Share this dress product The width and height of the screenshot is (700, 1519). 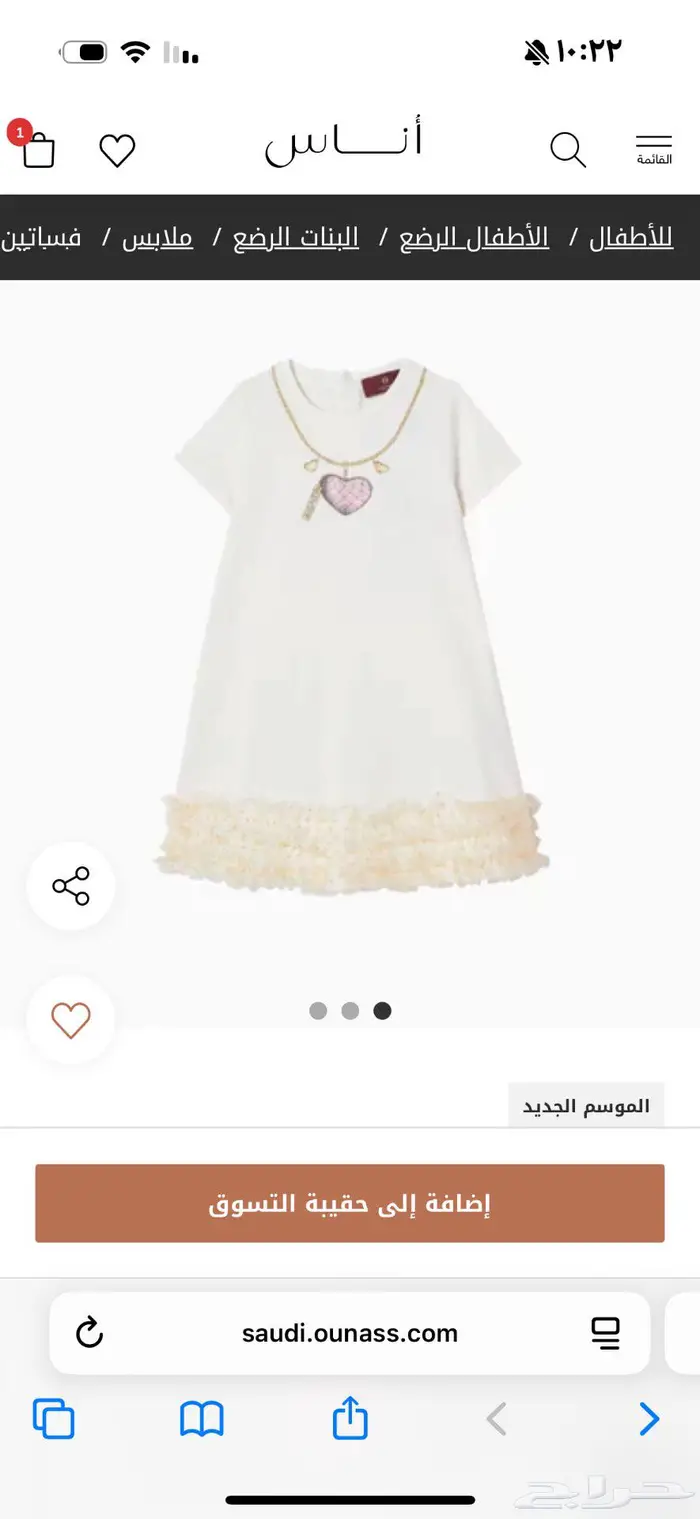coord(70,886)
